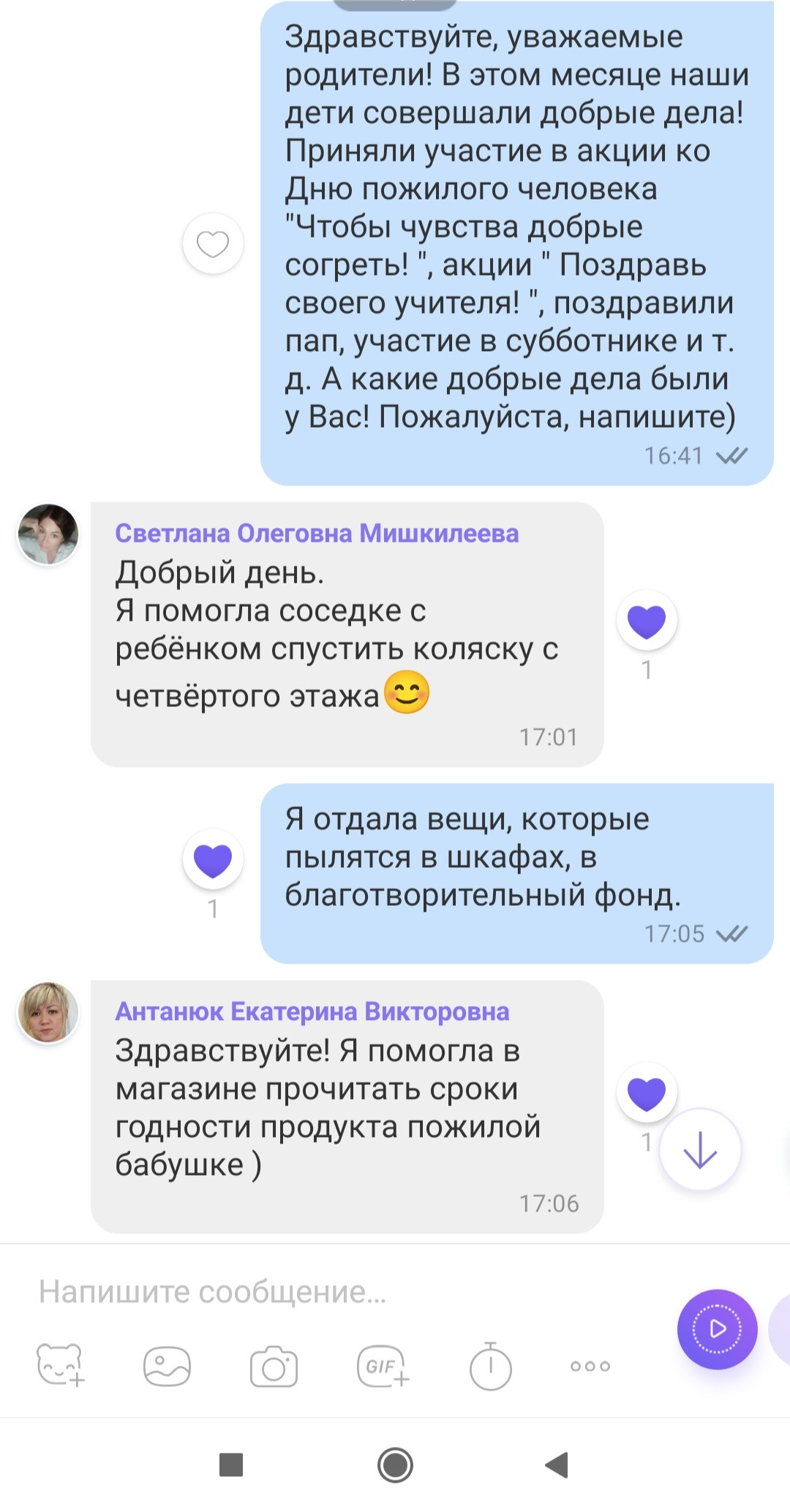Go to the home screen
This screenshot has width=790, height=1512.
pos(395,1464)
